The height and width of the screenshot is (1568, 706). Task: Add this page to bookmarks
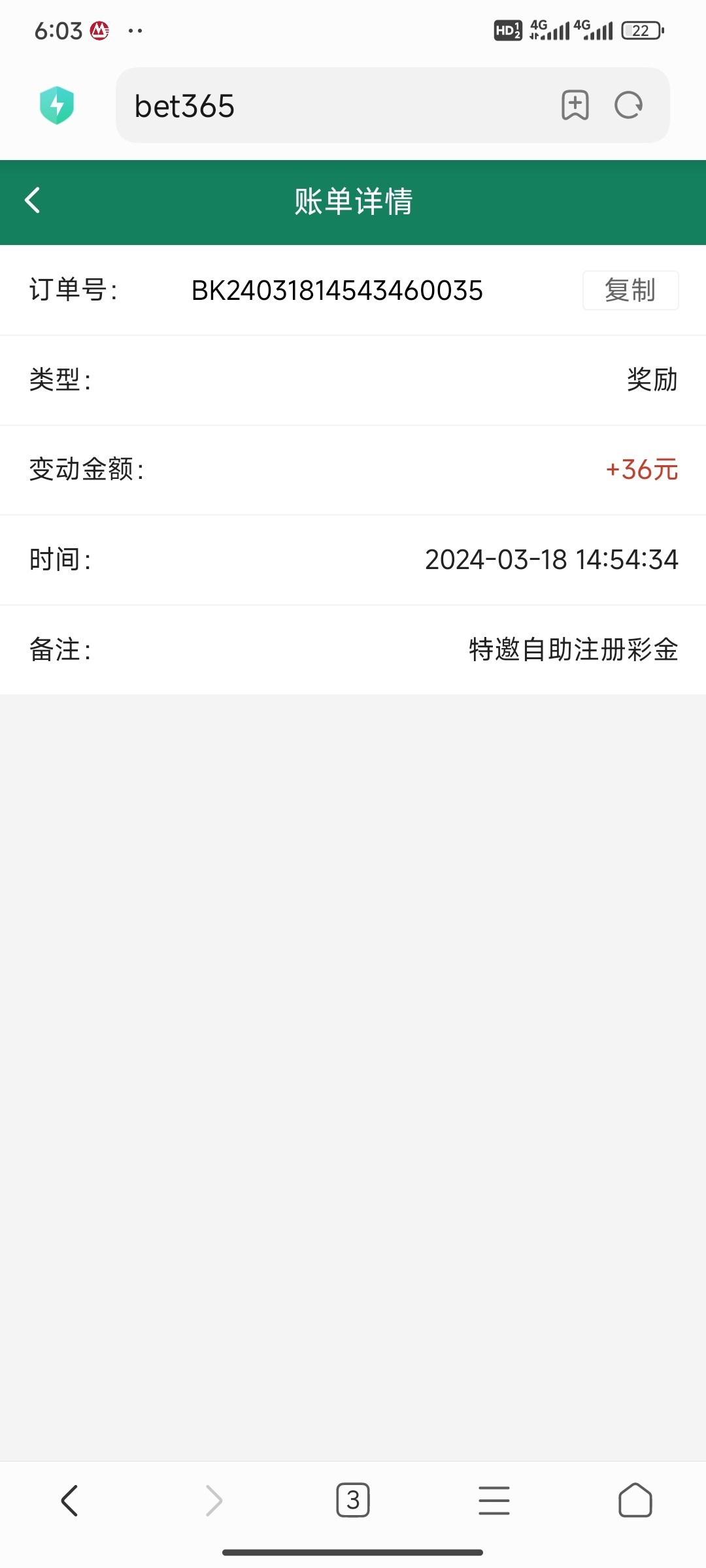point(575,105)
